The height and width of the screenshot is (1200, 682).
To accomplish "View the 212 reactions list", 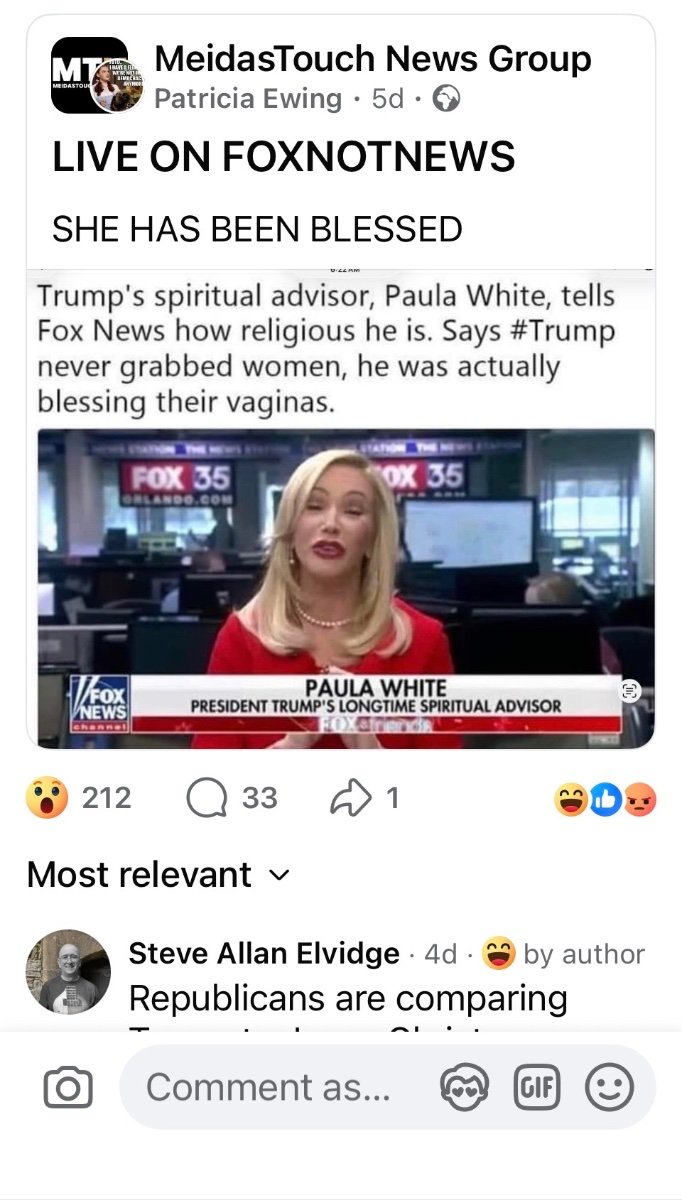I will coord(80,797).
